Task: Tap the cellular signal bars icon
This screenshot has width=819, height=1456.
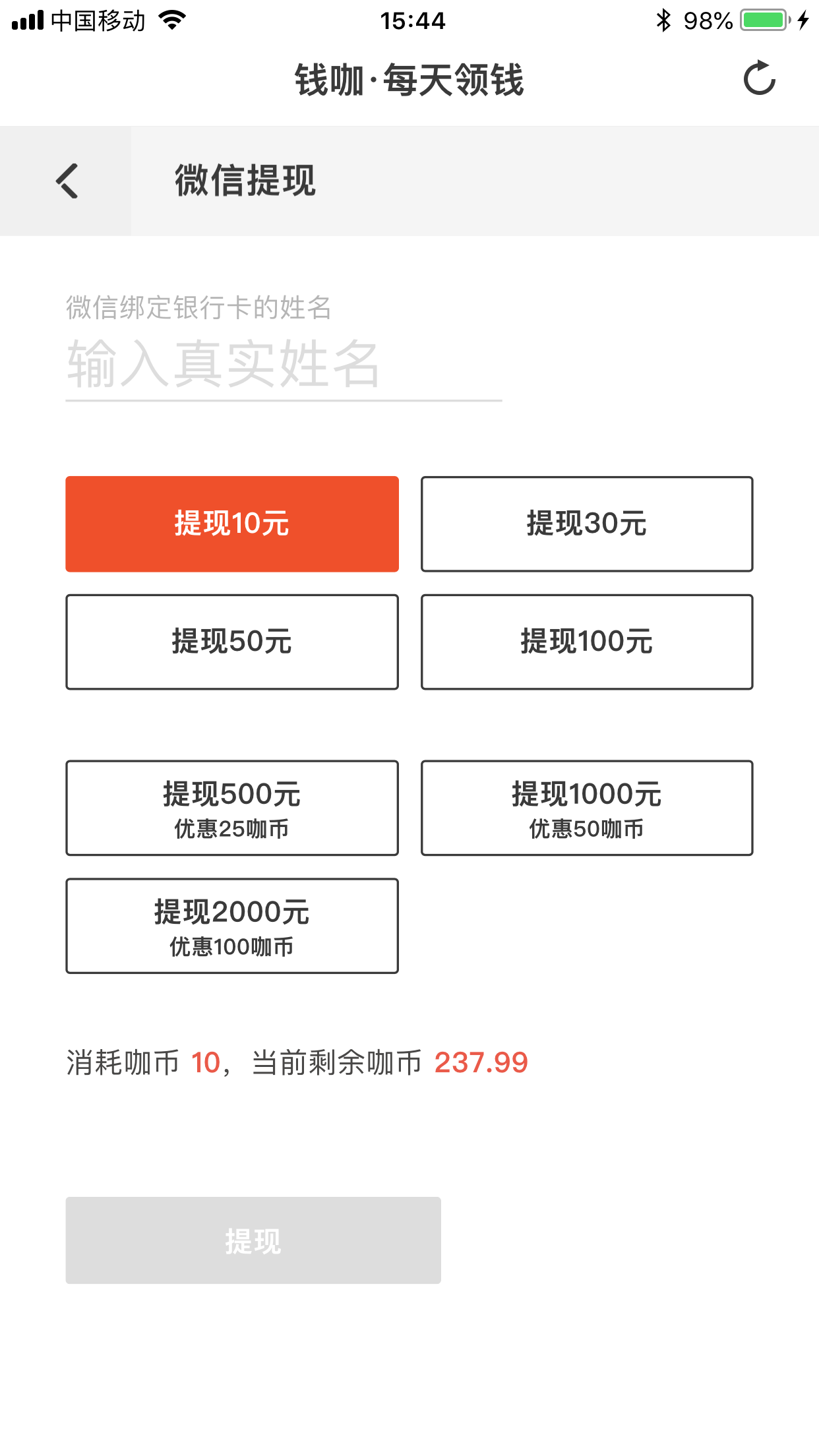Action: (x=28, y=20)
